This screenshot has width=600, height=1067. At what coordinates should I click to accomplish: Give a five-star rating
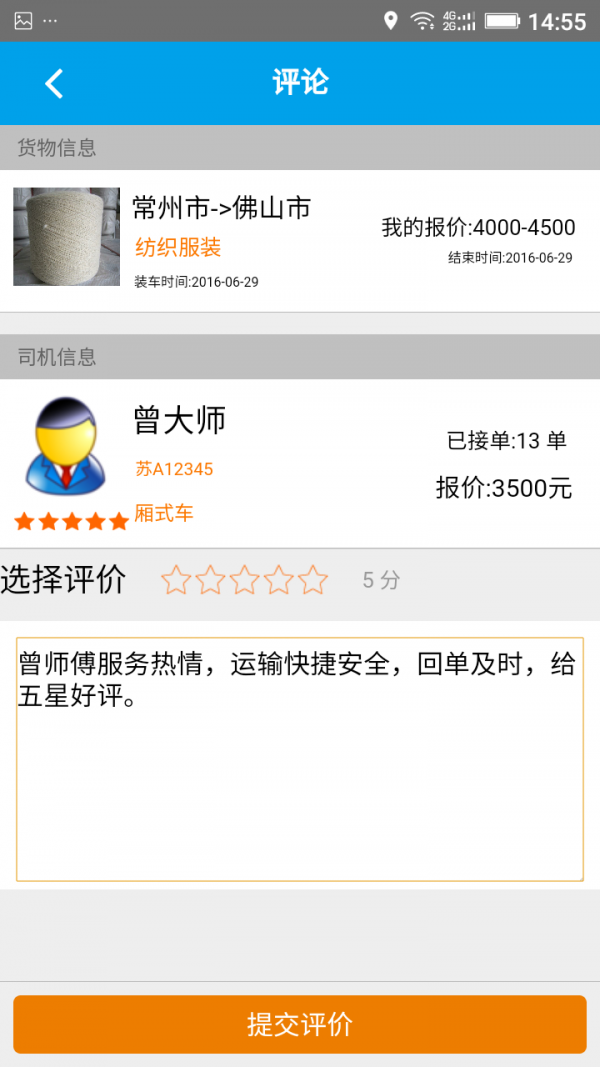tap(313, 580)
